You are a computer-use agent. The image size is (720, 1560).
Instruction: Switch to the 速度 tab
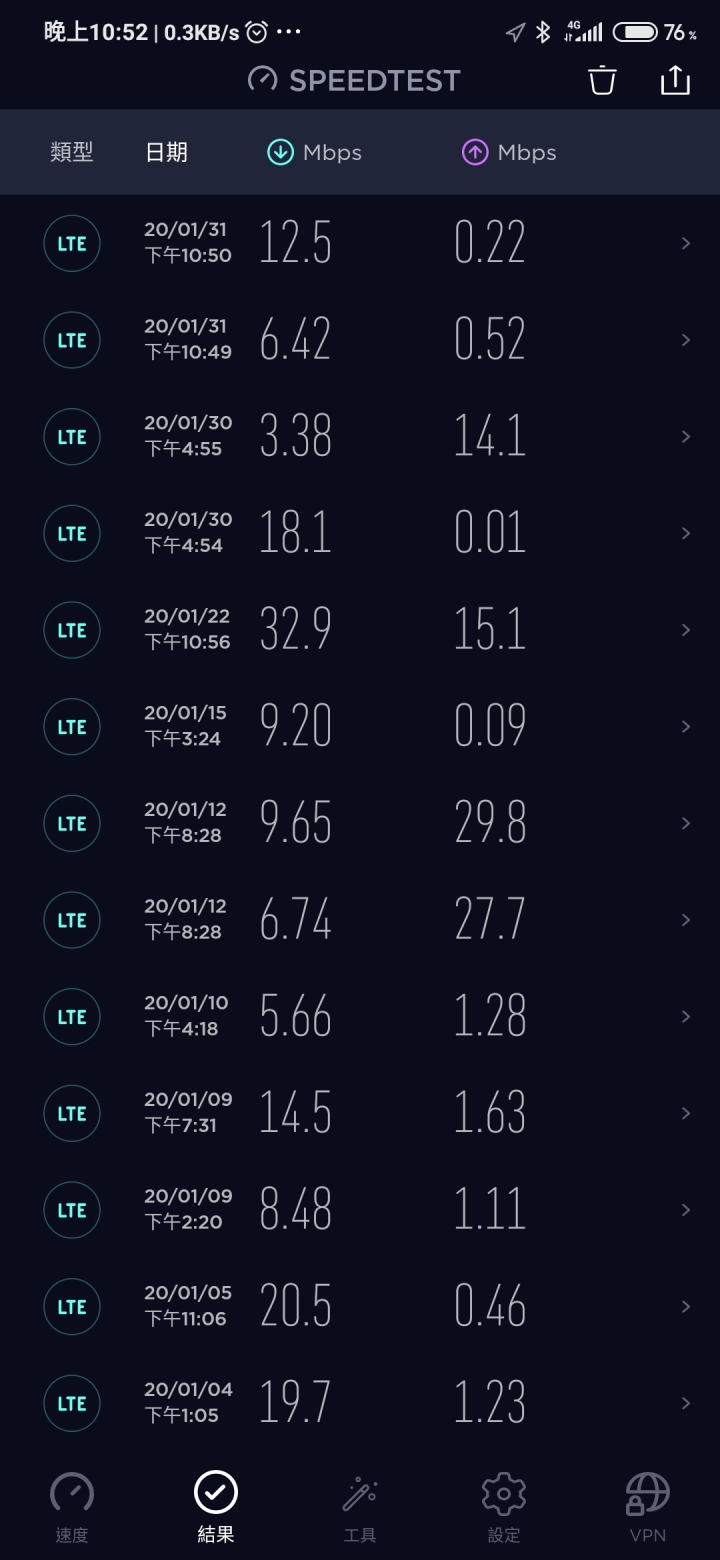click(x=72, y=1507)
